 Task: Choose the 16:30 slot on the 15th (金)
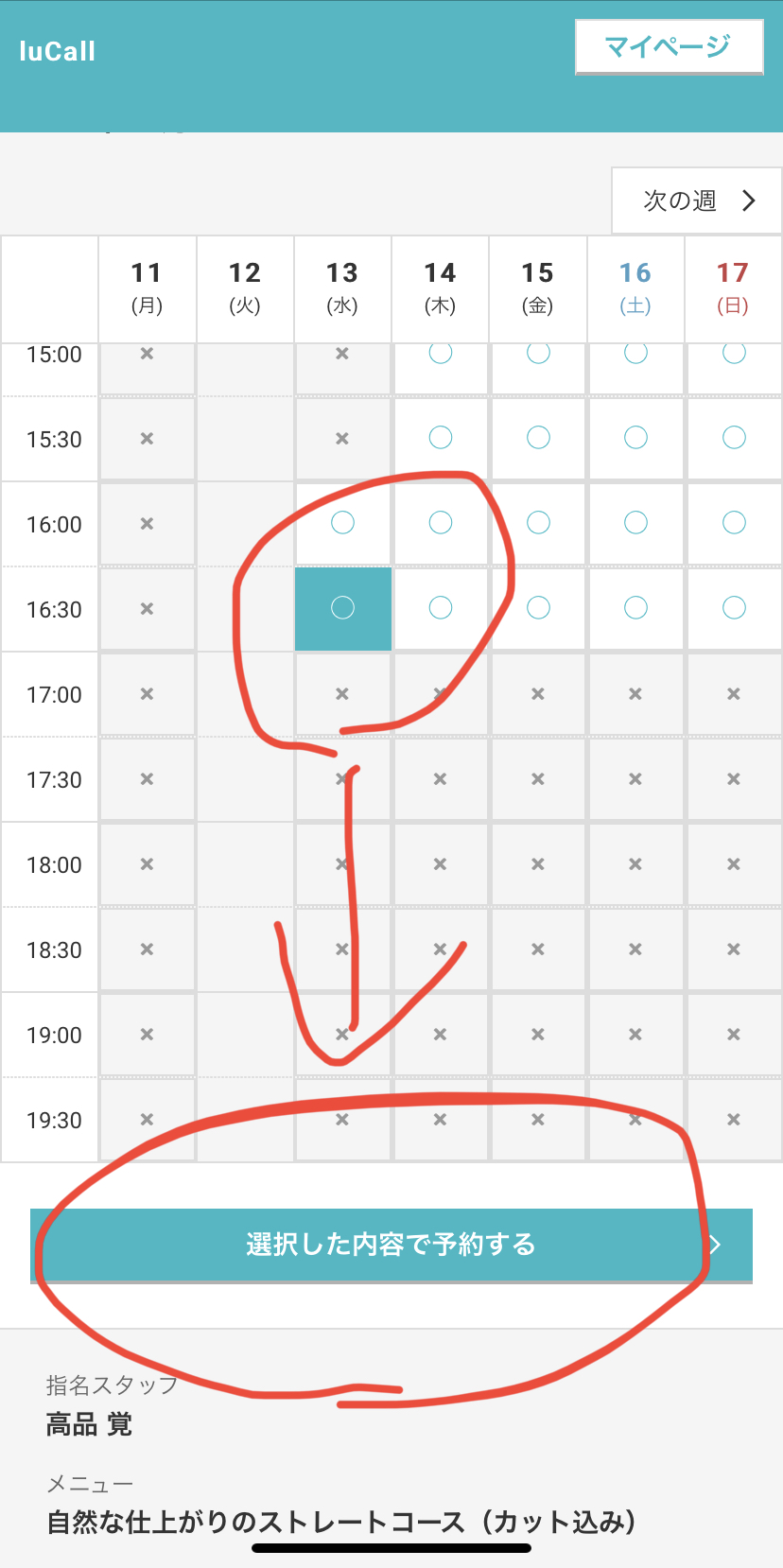pos(538,608)
